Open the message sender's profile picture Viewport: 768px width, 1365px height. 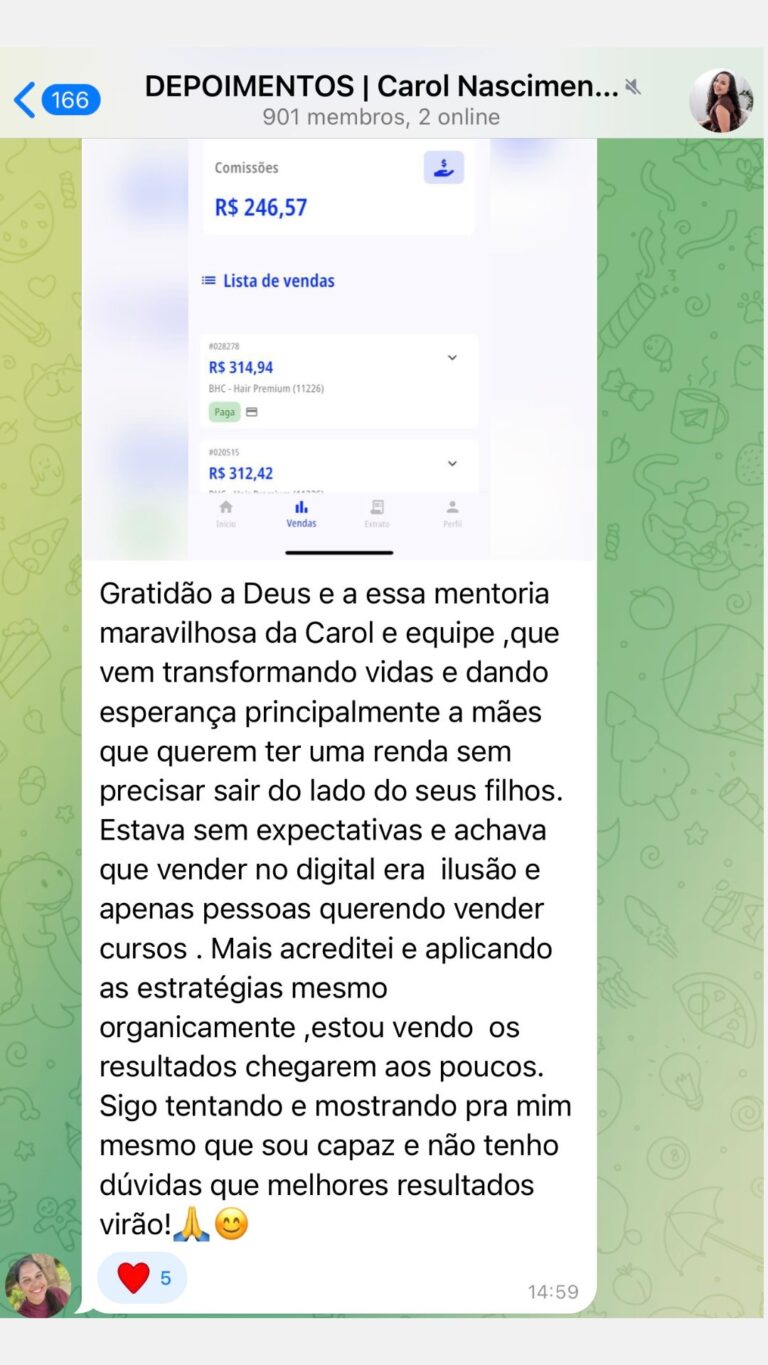38,1285
